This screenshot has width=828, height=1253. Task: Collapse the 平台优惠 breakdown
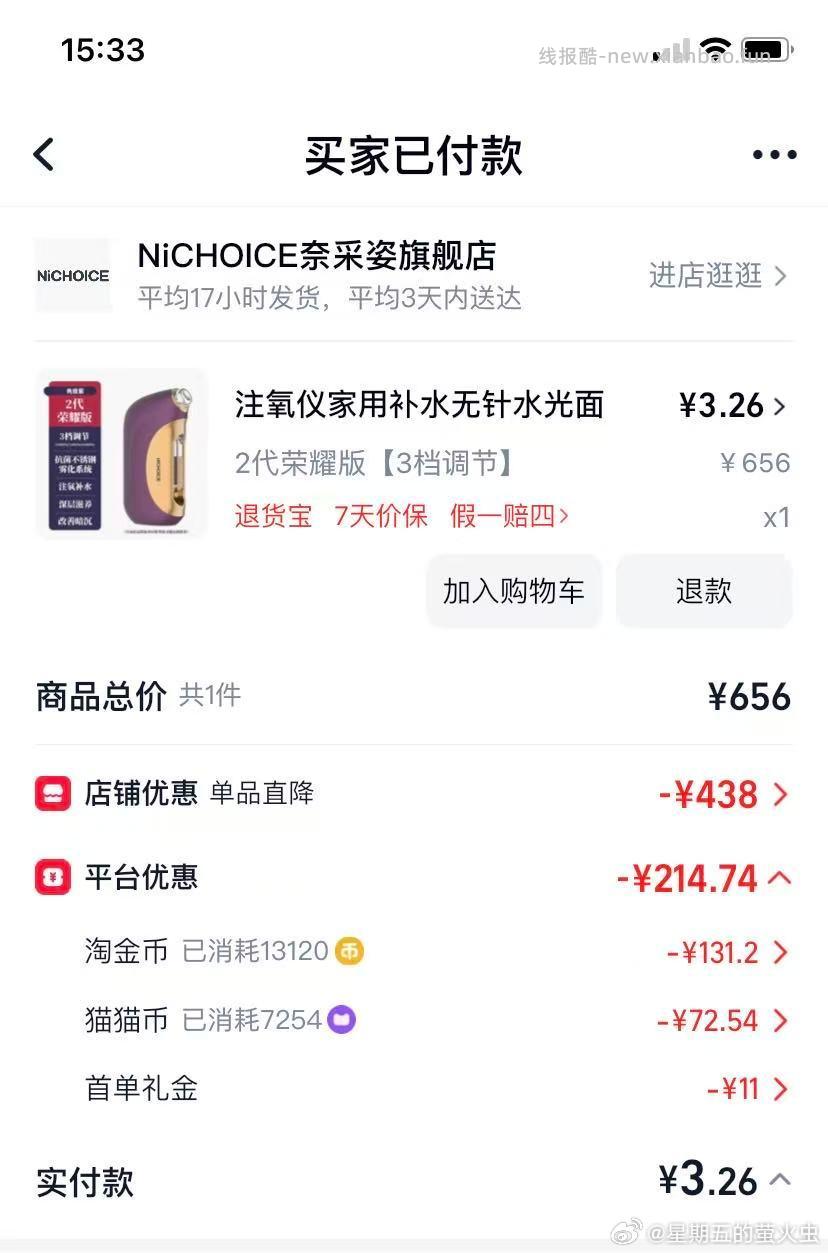pos(780,878)
